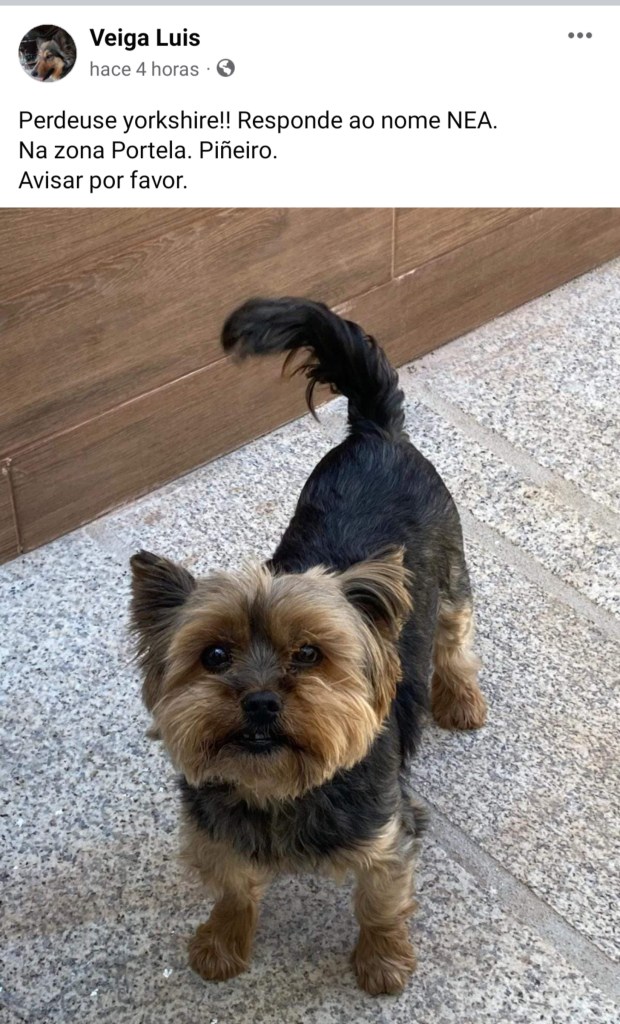
Task: Tap the Veiga Luis author name
Action: tap(144, 38)
